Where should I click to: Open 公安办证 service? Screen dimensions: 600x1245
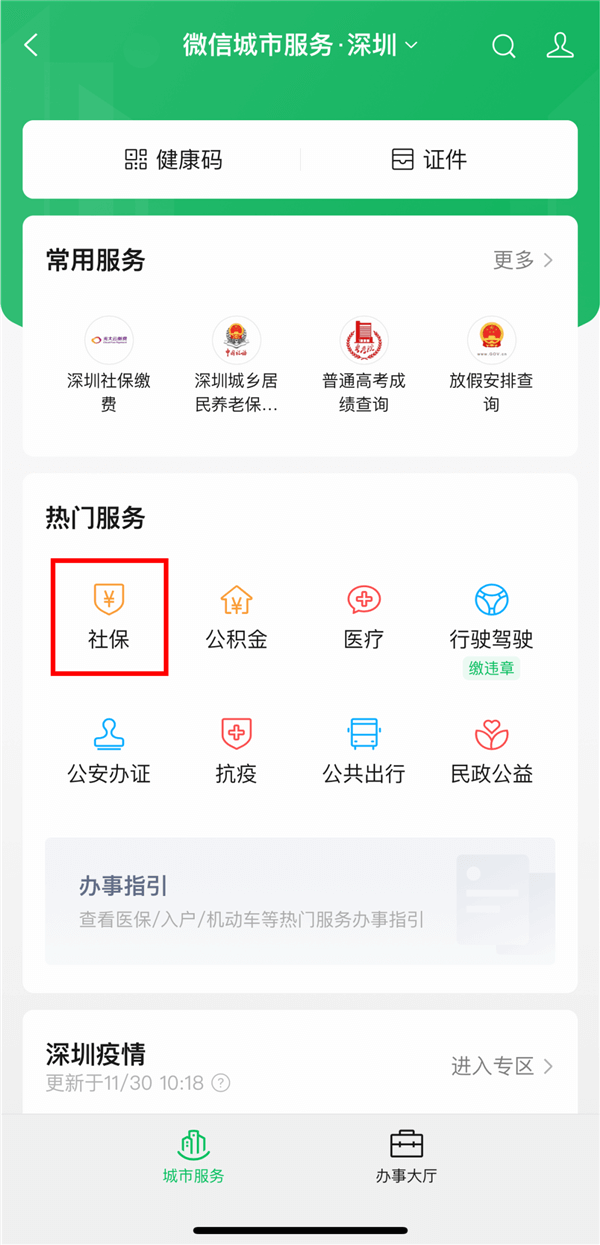tap(108, 750)
